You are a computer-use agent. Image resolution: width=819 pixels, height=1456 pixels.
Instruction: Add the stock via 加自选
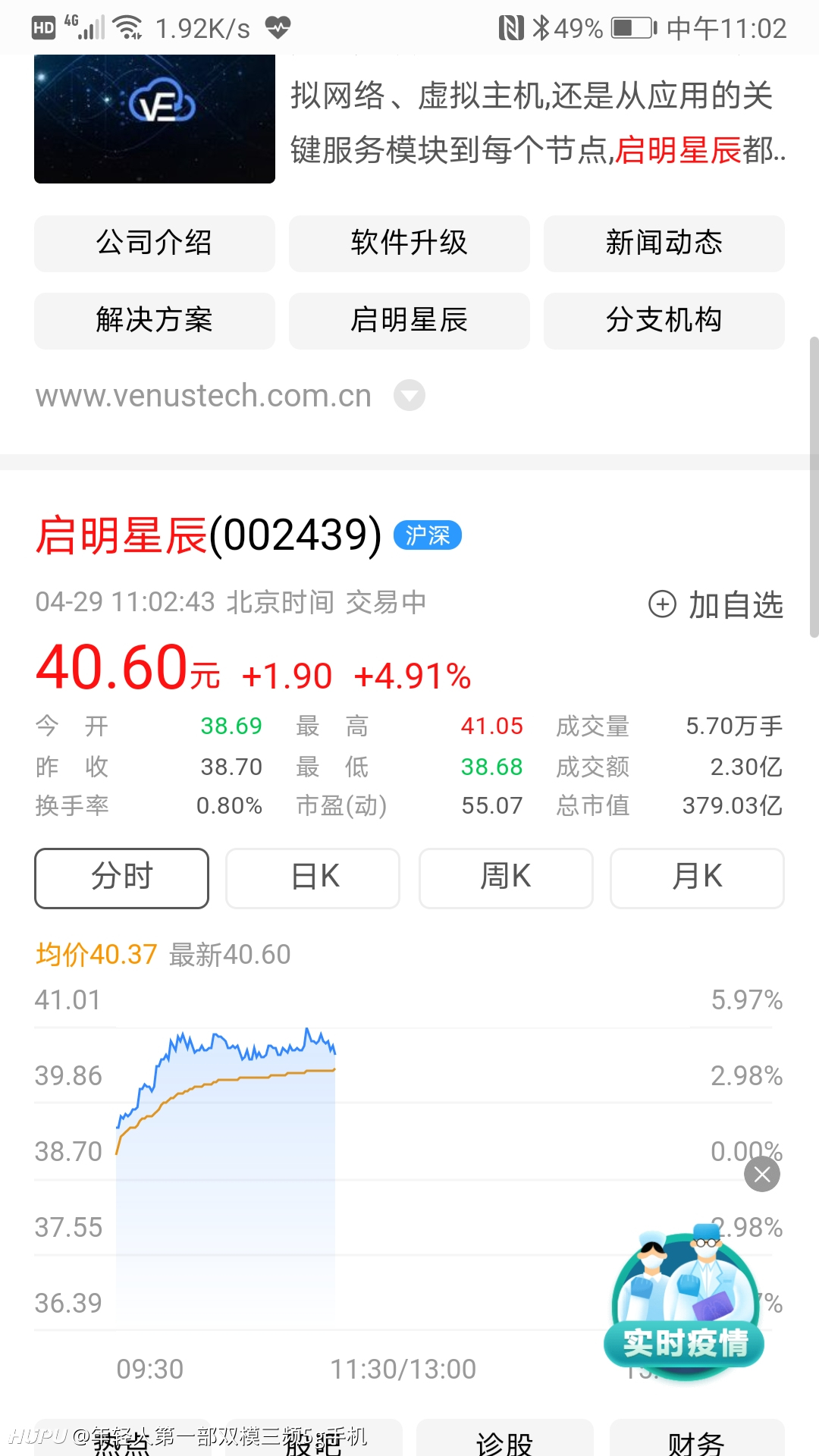tap(716, 605)
